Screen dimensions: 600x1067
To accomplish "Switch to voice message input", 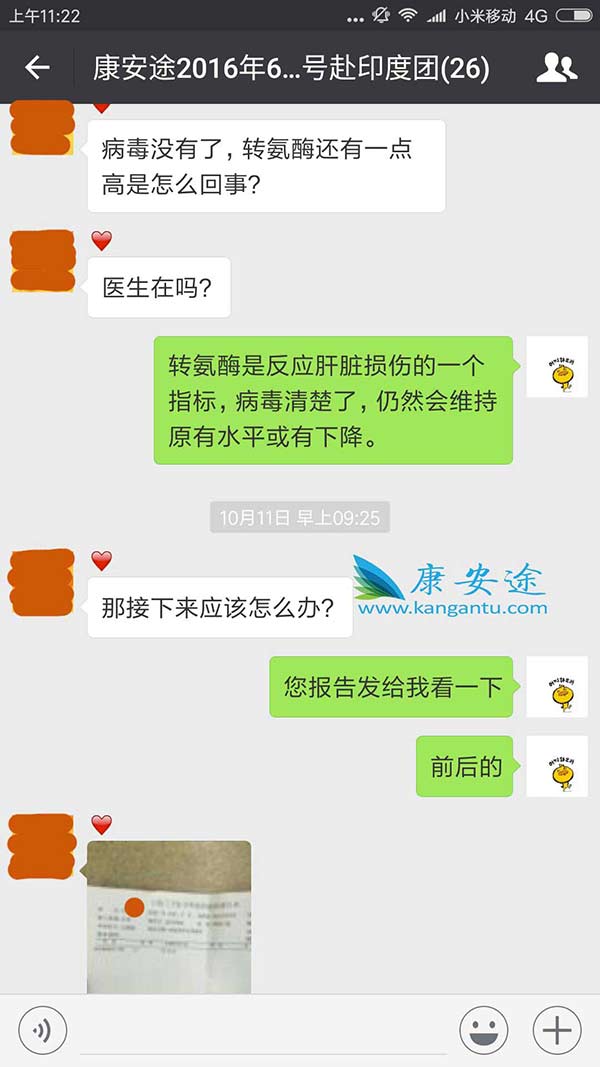I will pyautogui.click(x=43, y=1029).
